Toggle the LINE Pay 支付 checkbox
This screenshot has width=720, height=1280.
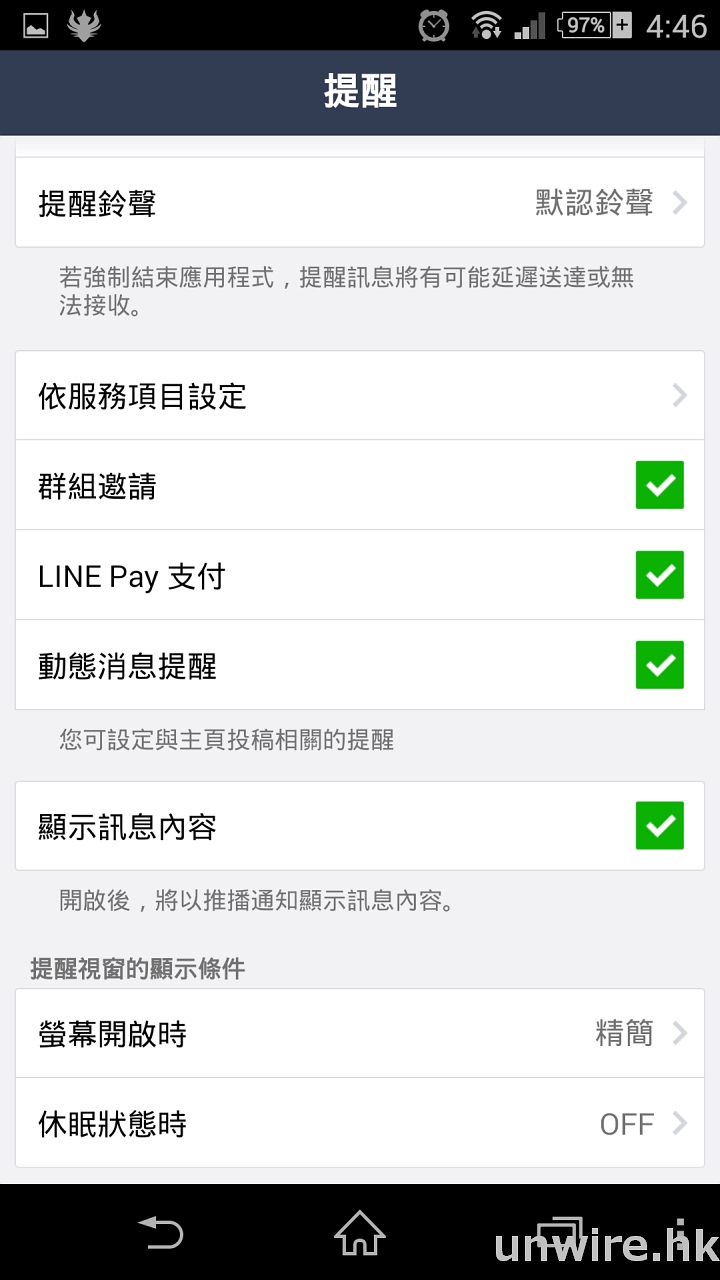659,576
